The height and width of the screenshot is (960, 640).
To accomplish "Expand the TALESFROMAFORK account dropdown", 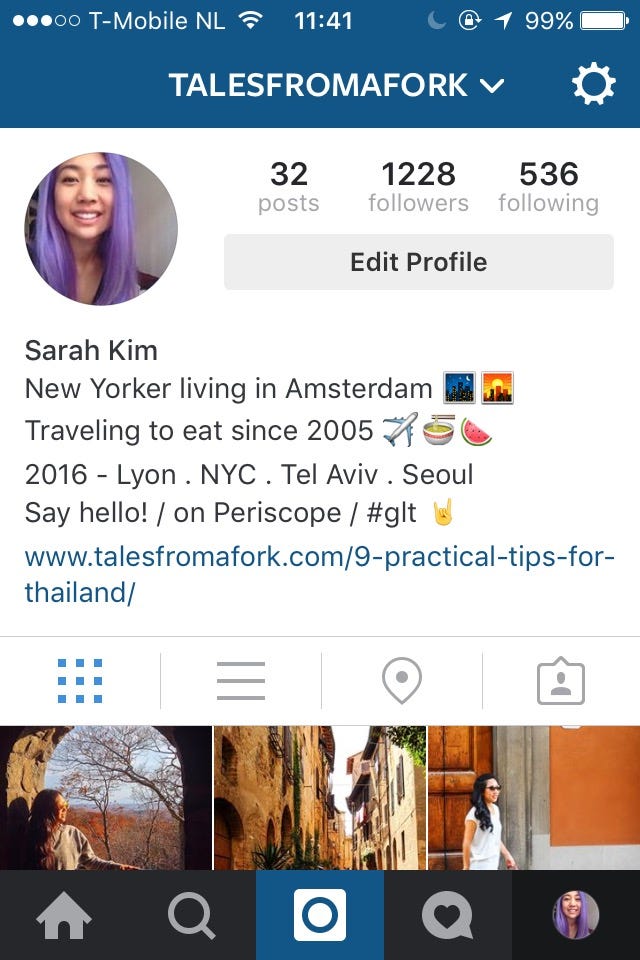I will [x=336, y=86].
